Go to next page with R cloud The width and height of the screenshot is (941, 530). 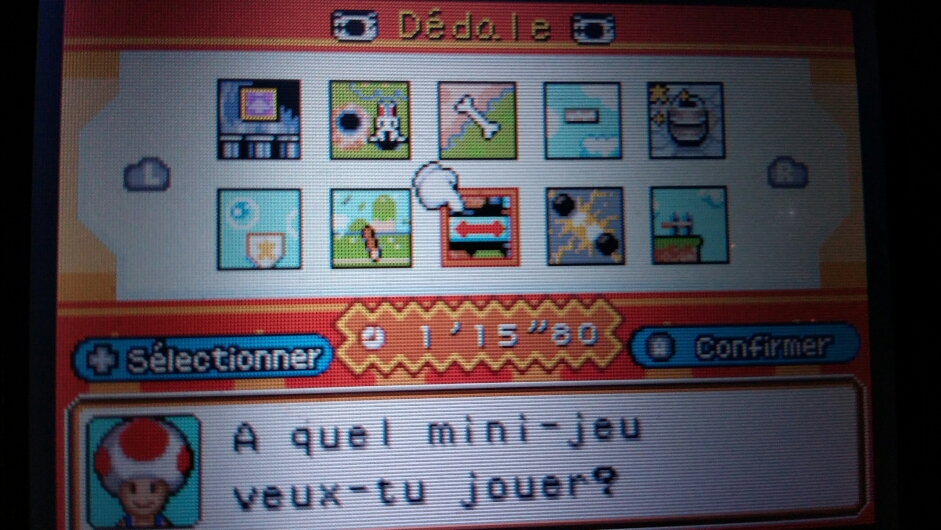coord(787,173)
